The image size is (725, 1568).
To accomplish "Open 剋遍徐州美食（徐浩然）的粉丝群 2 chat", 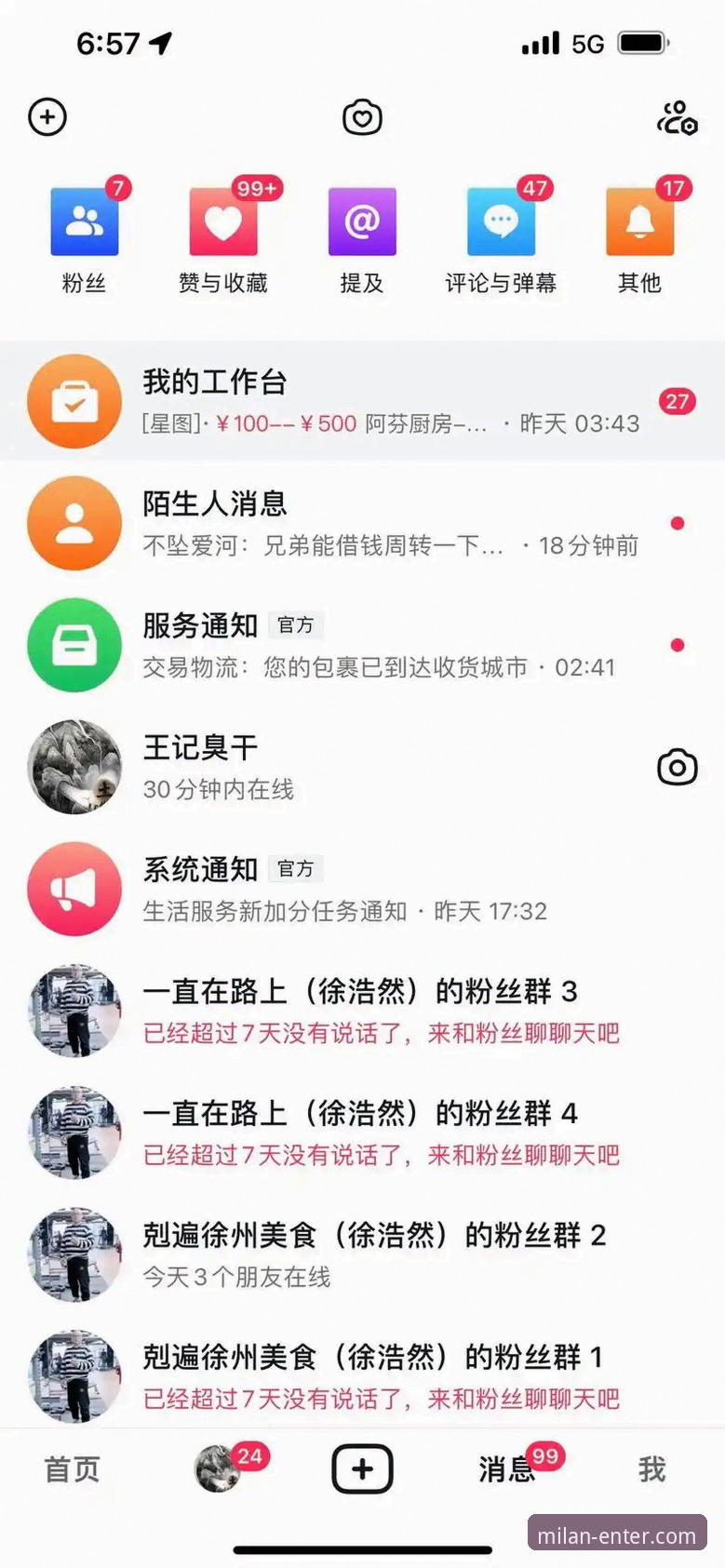I will click(x=362, y=1253).
